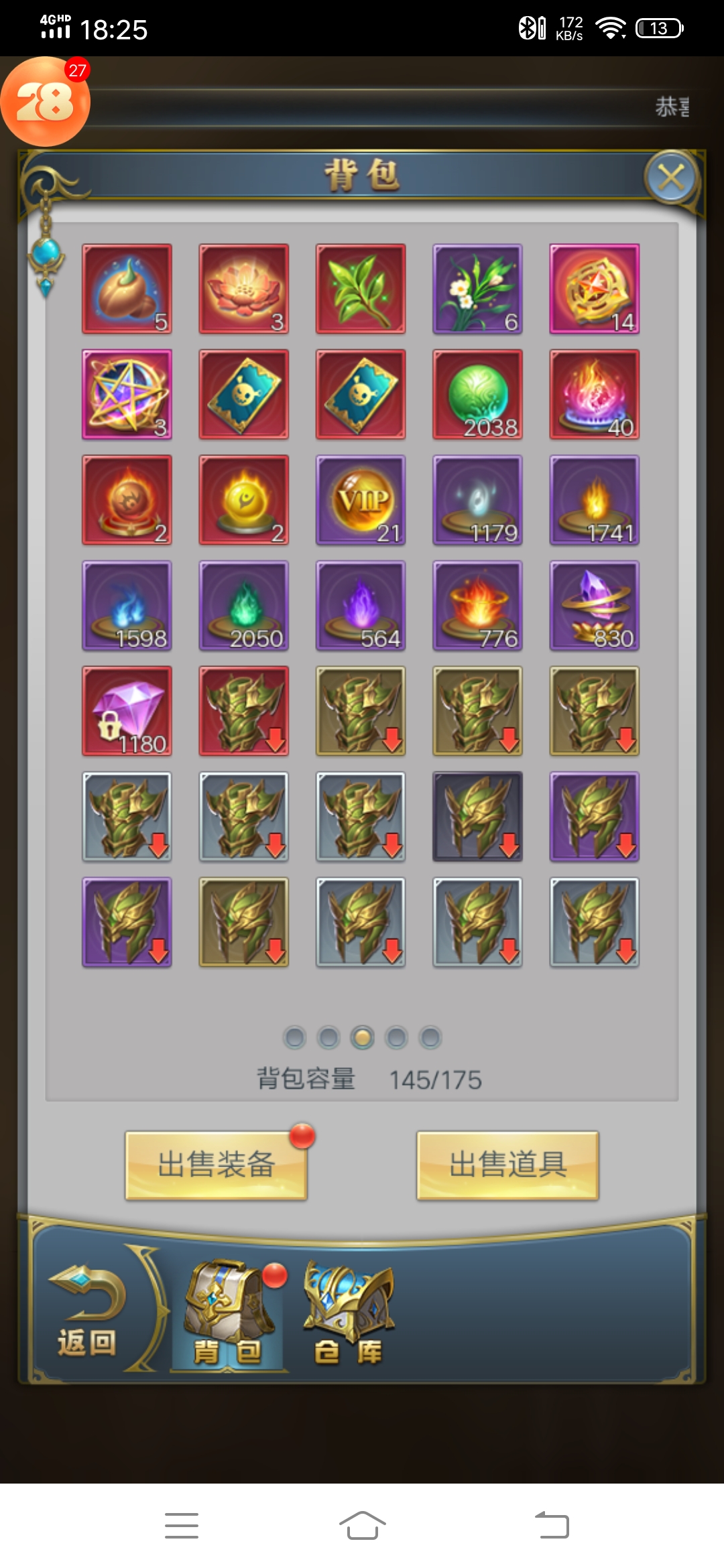Select the locked purple diamond item 1180

[x=127, y=711]
